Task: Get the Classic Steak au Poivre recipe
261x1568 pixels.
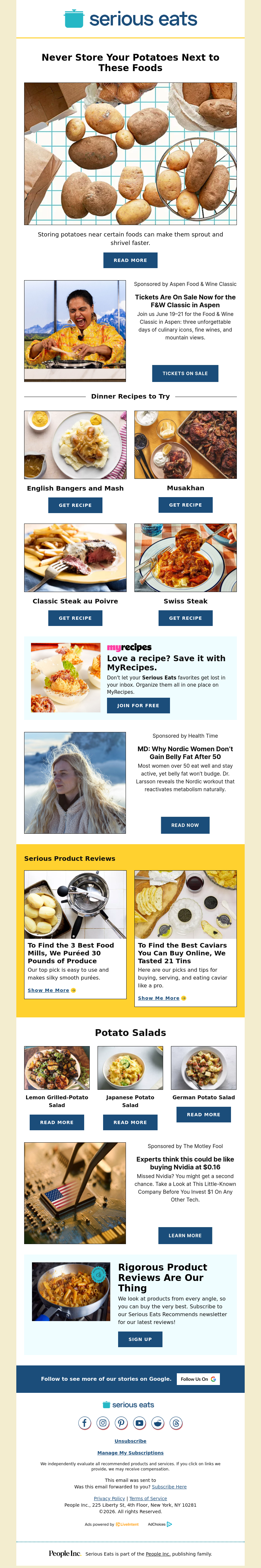Action: point(75,618)
